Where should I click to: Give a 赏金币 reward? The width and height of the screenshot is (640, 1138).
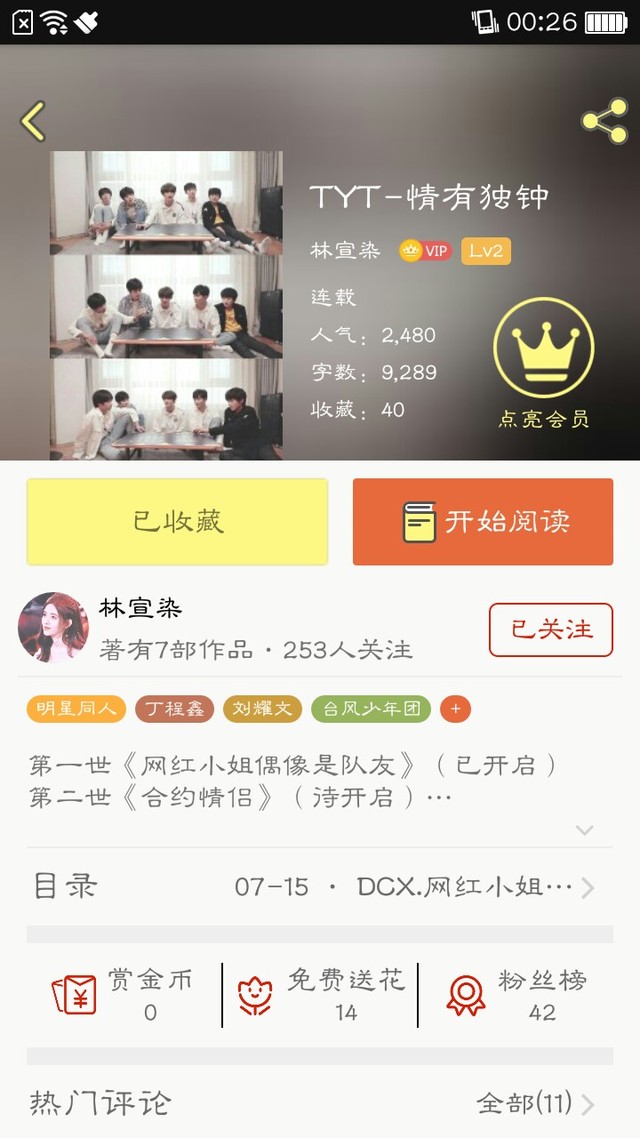123,995
